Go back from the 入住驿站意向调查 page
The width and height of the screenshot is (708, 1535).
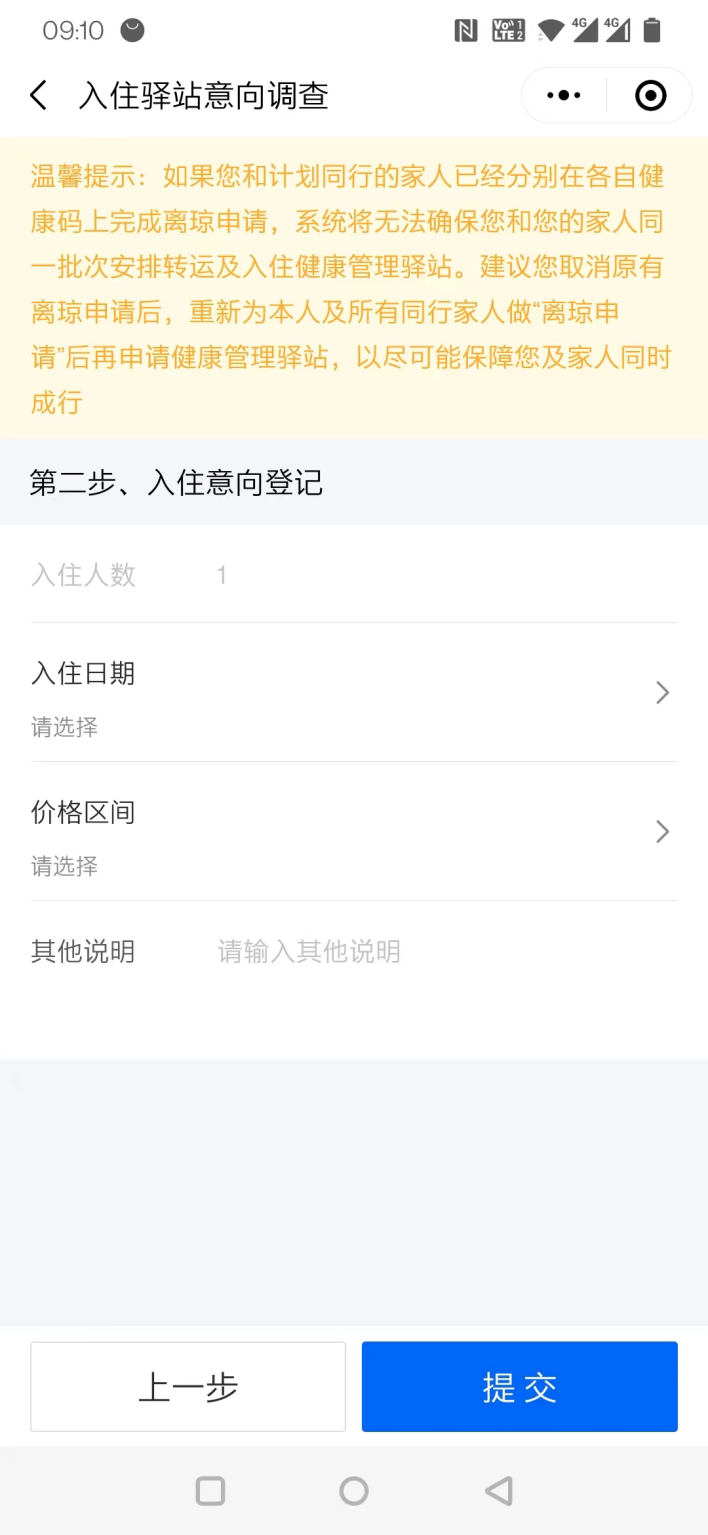pos(38,96)
